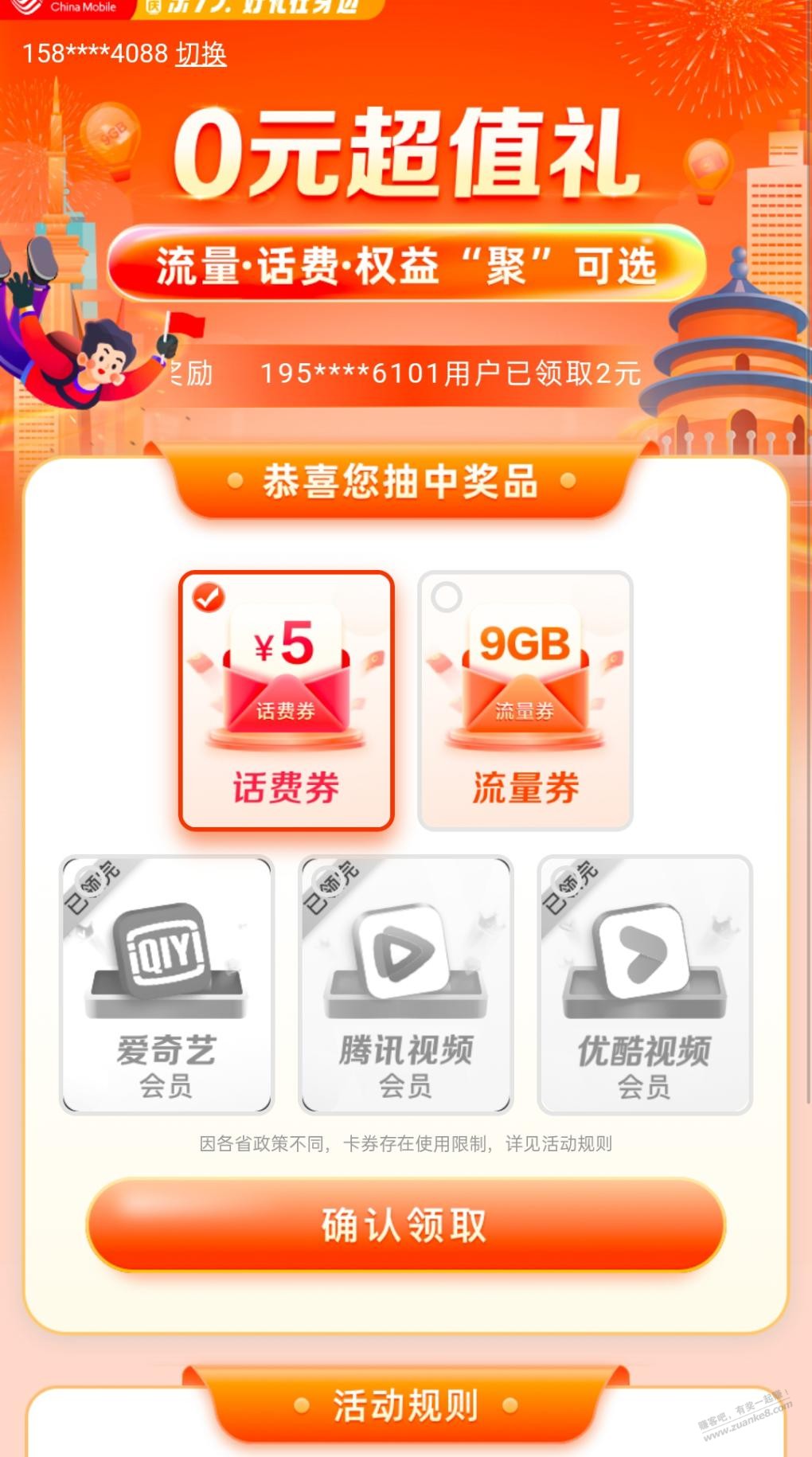The height and width of the screenshot is (1457, 812).
Task: Tap 切换 to switch phone number
Action: click(x=201, y=54)
